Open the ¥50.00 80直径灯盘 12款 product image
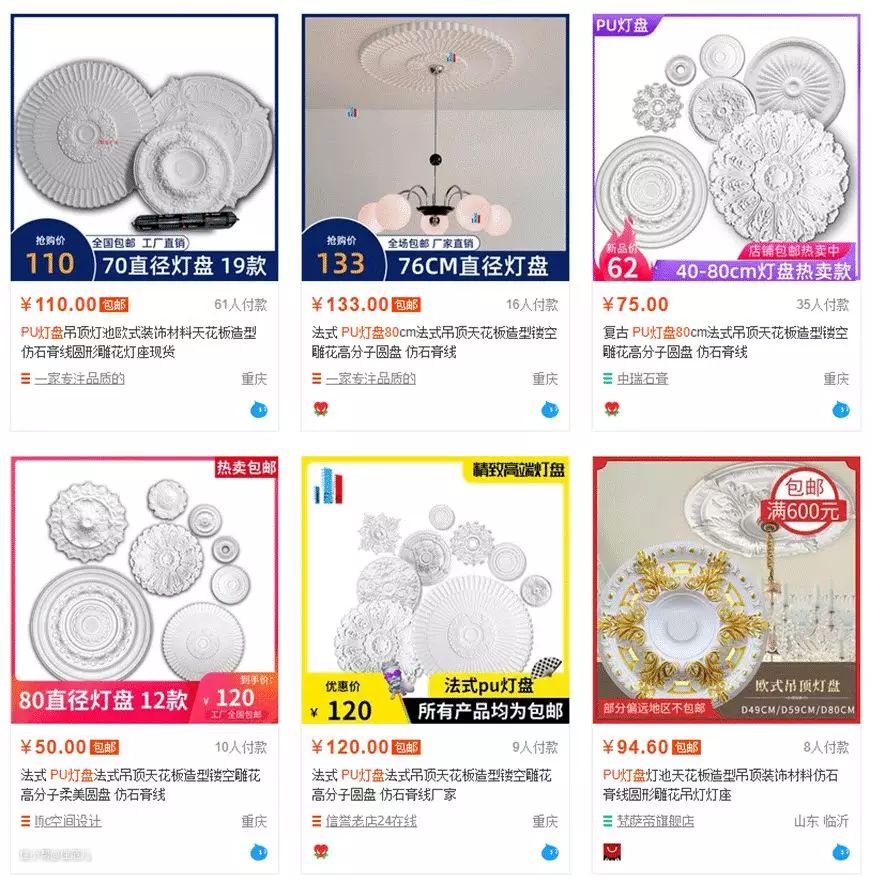Image resolution: width=870 pixels, height=882 pixels. pos(144,590)
